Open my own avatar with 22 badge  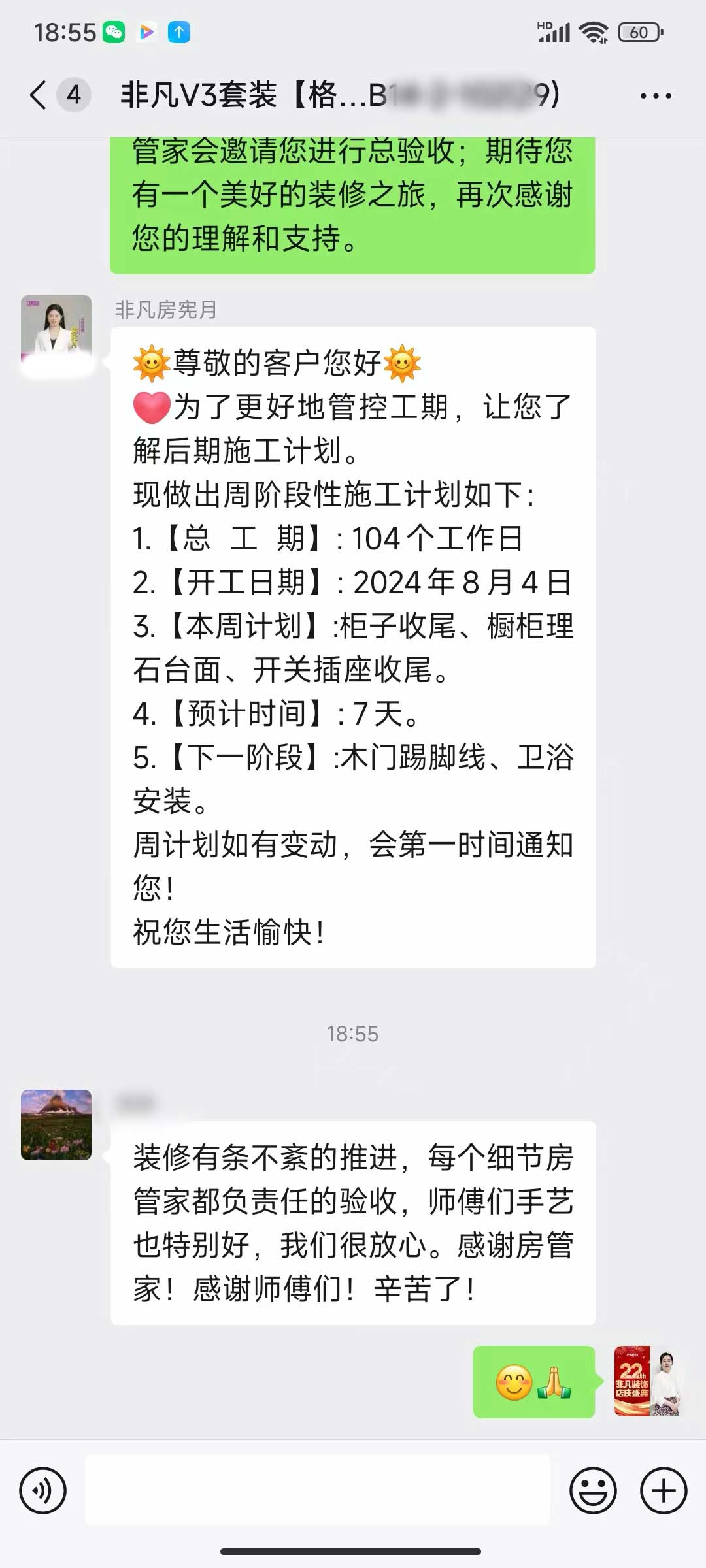tap(648, 1381)
